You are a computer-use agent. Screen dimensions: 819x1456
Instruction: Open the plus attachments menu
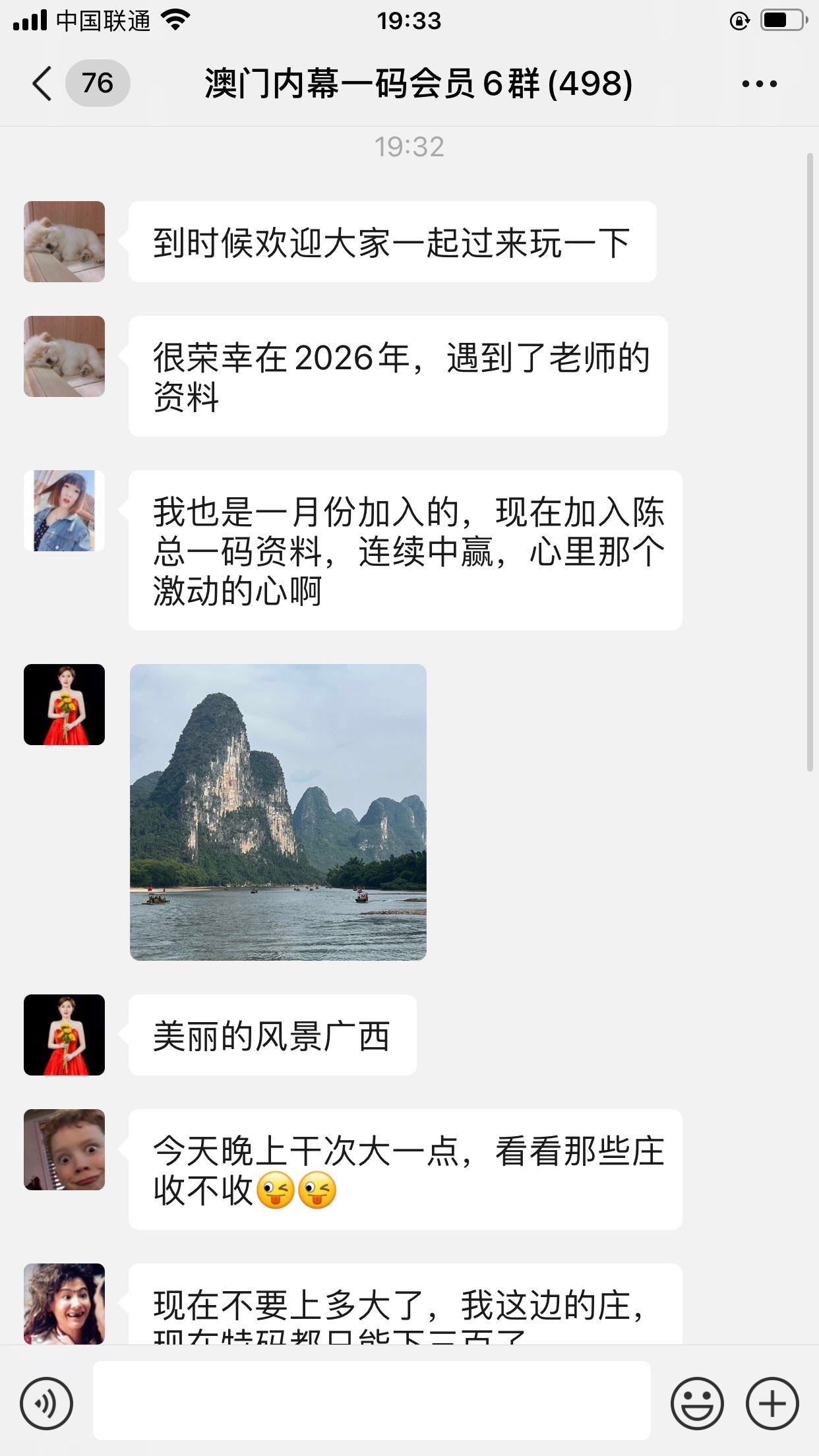pyautogui.click(x=772, y=1403)
